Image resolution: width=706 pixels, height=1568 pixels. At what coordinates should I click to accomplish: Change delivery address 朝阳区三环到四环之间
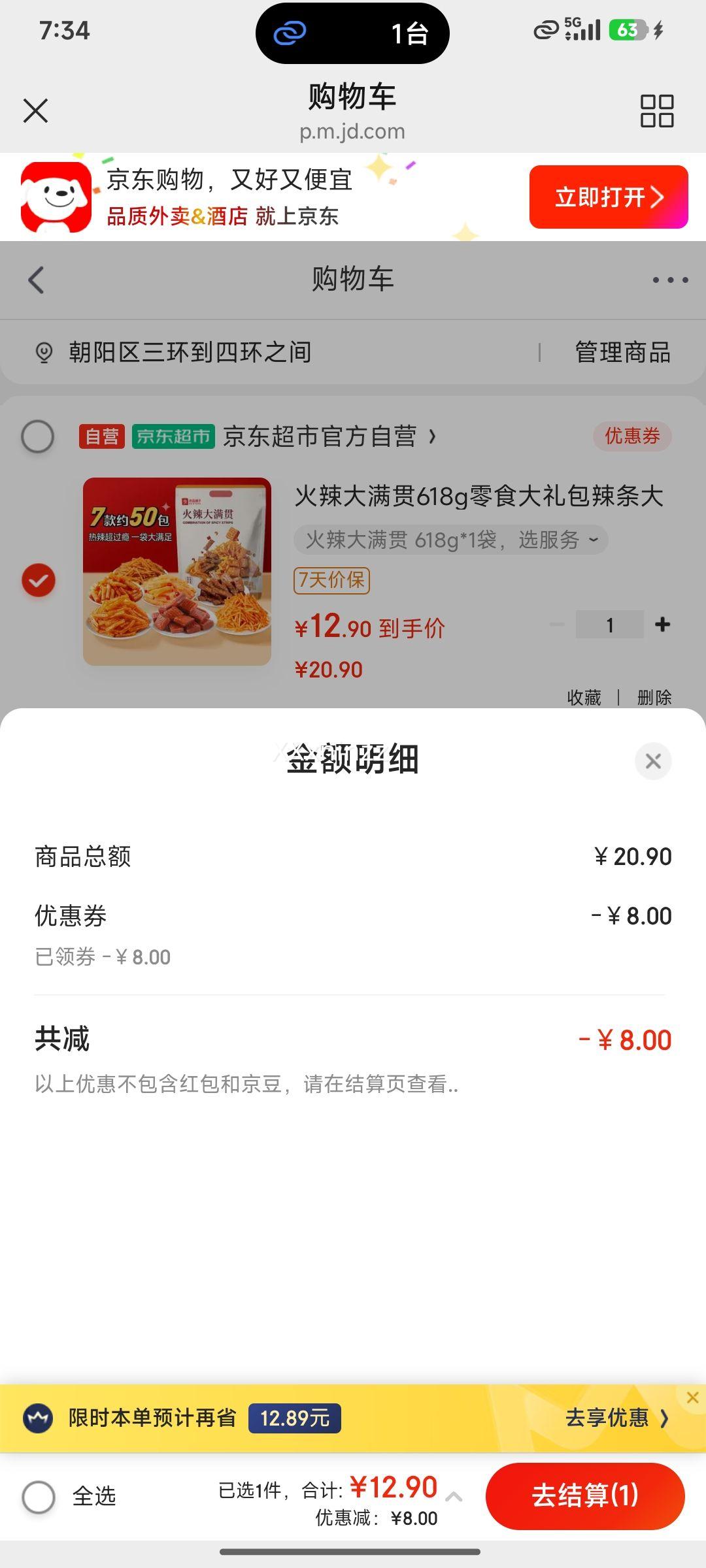(190, 352)
